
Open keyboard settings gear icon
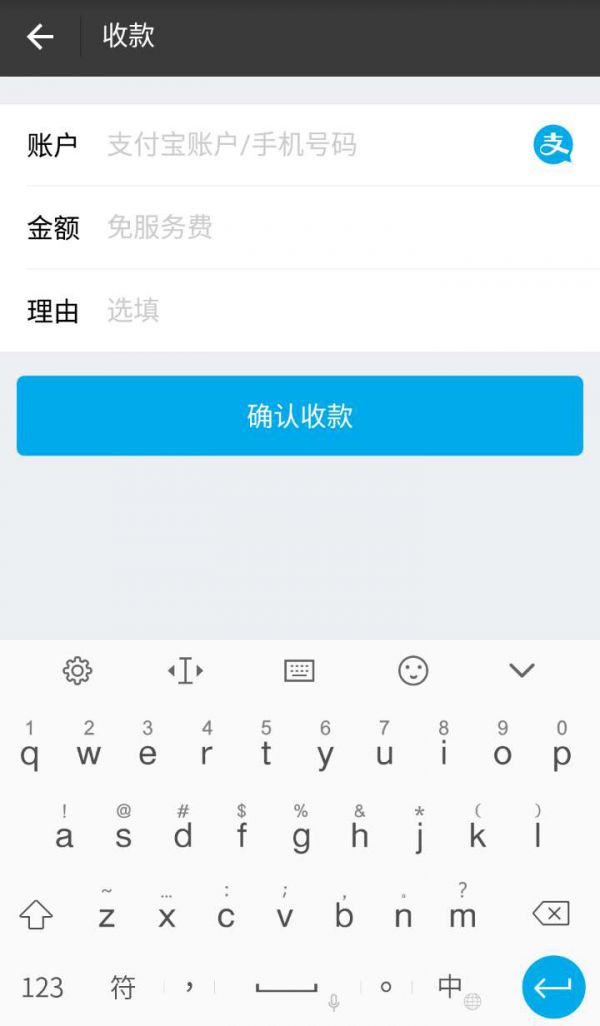point(77,671)
